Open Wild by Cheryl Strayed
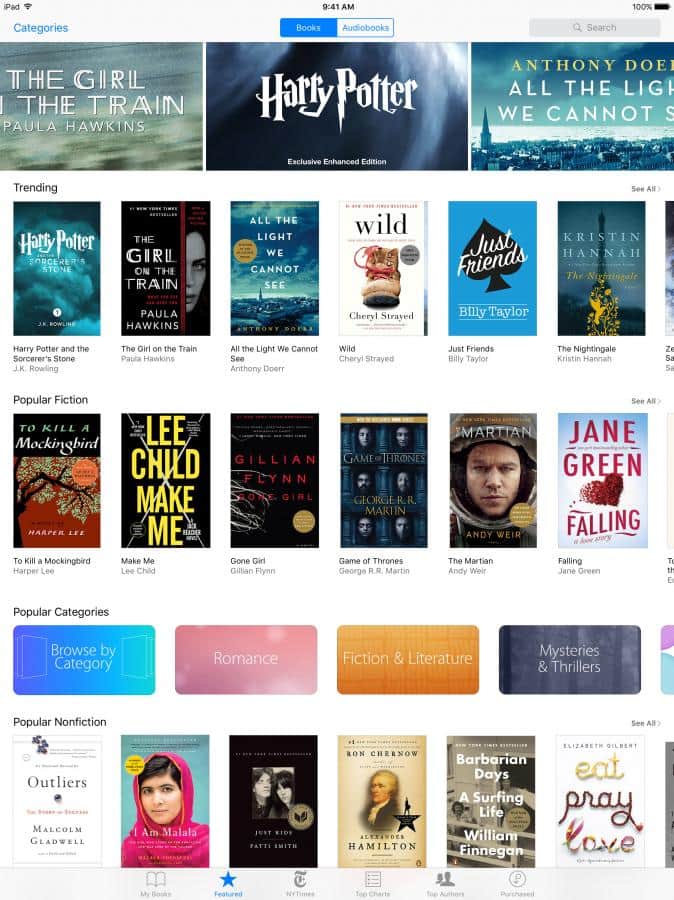 [382, 268]
